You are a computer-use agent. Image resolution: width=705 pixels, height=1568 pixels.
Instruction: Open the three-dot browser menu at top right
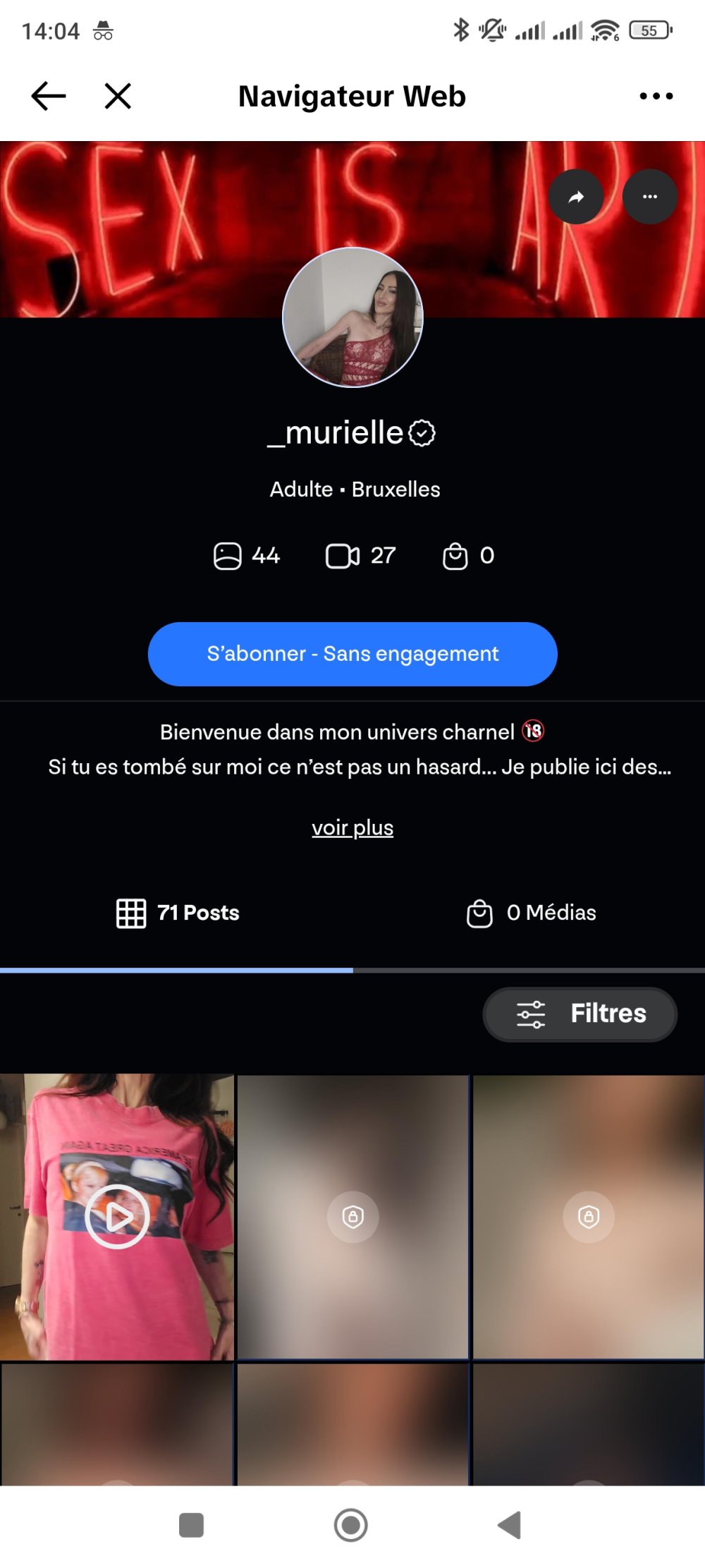pyautogui.click(x=655, y=96)
